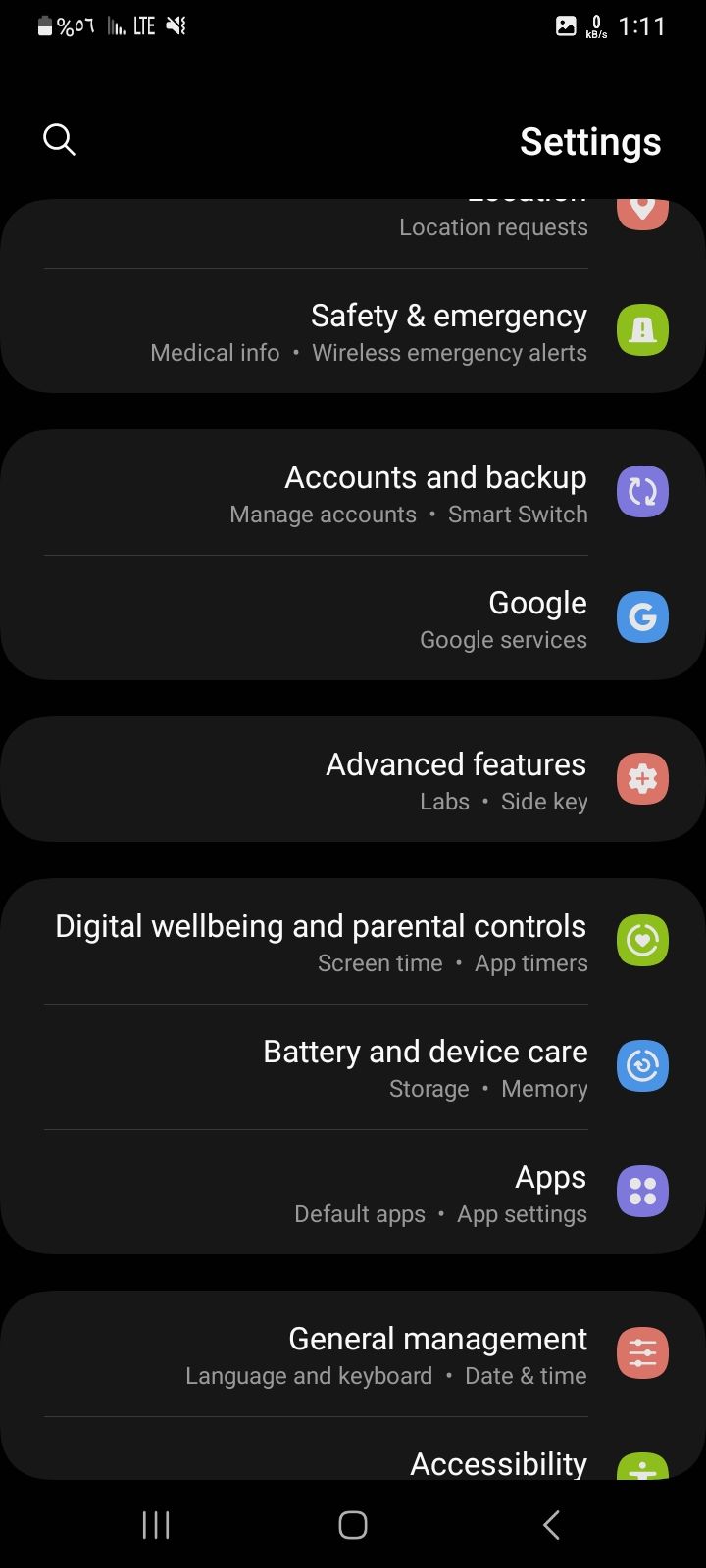Open the Recents button in navigation bar

coord(156,1524)
